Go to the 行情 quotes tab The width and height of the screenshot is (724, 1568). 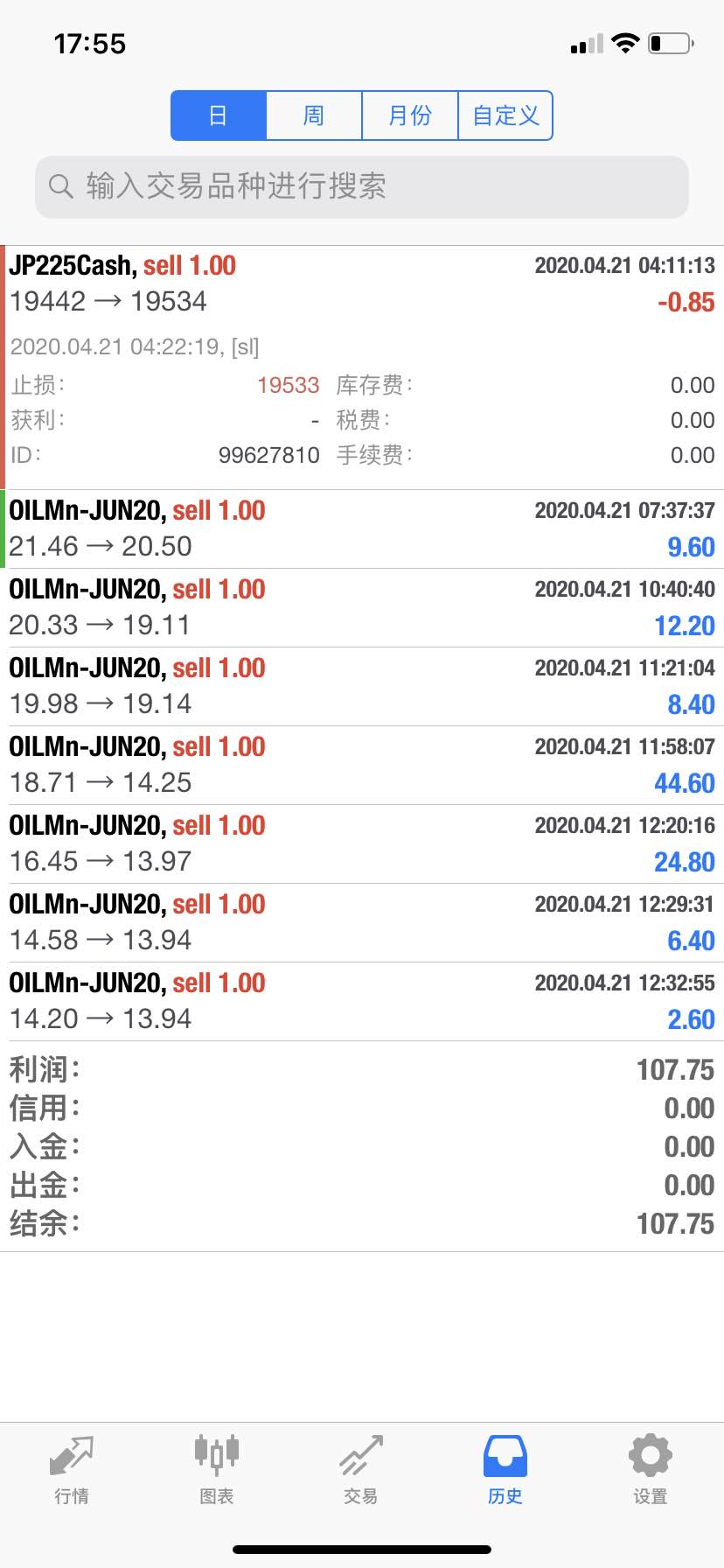click(72, 1470)
